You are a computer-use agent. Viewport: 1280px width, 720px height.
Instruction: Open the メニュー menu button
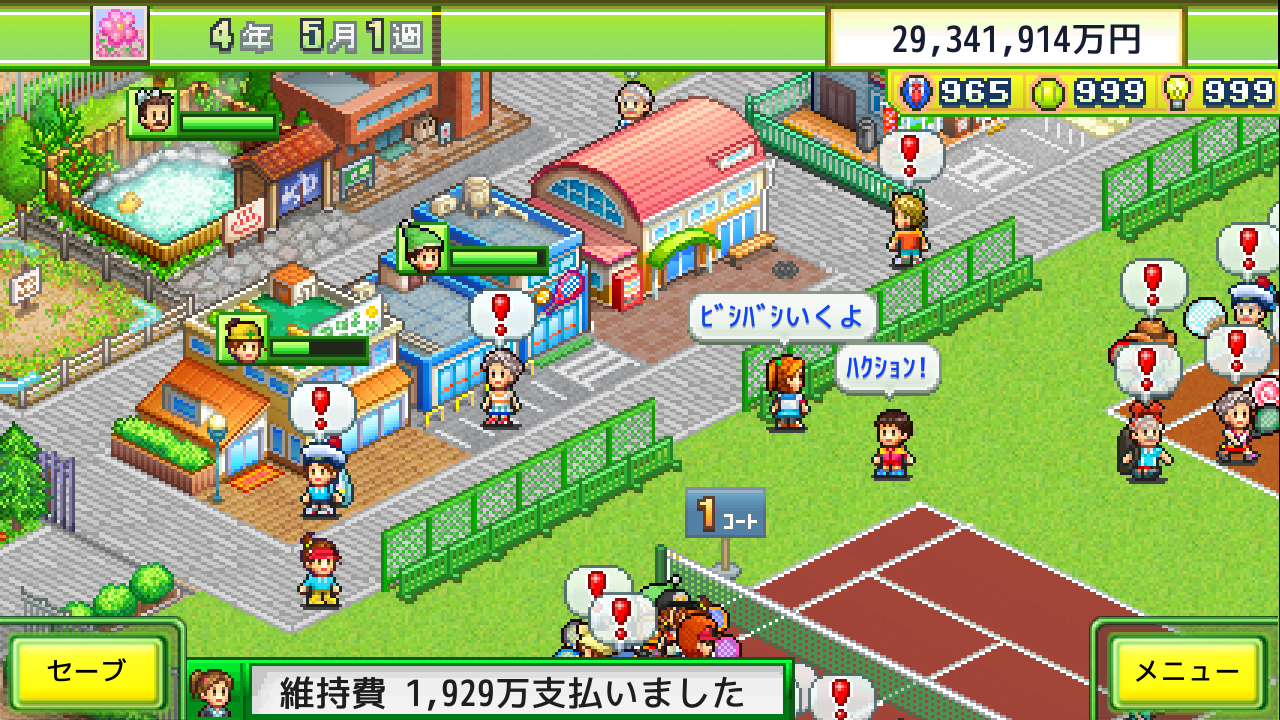pyautogui.click(x=1186, y=671)
